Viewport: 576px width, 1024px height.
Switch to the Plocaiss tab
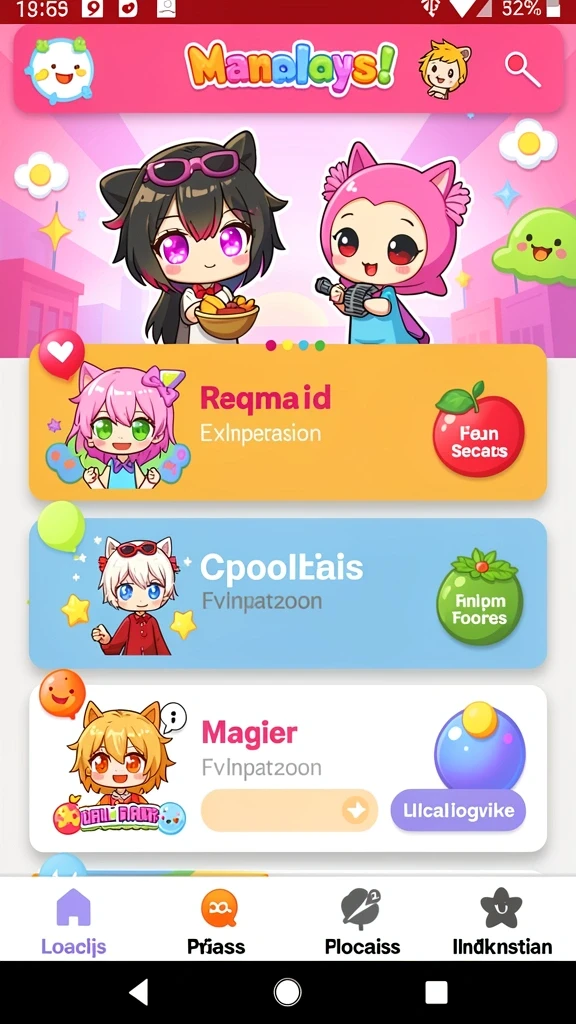point(362,921)
